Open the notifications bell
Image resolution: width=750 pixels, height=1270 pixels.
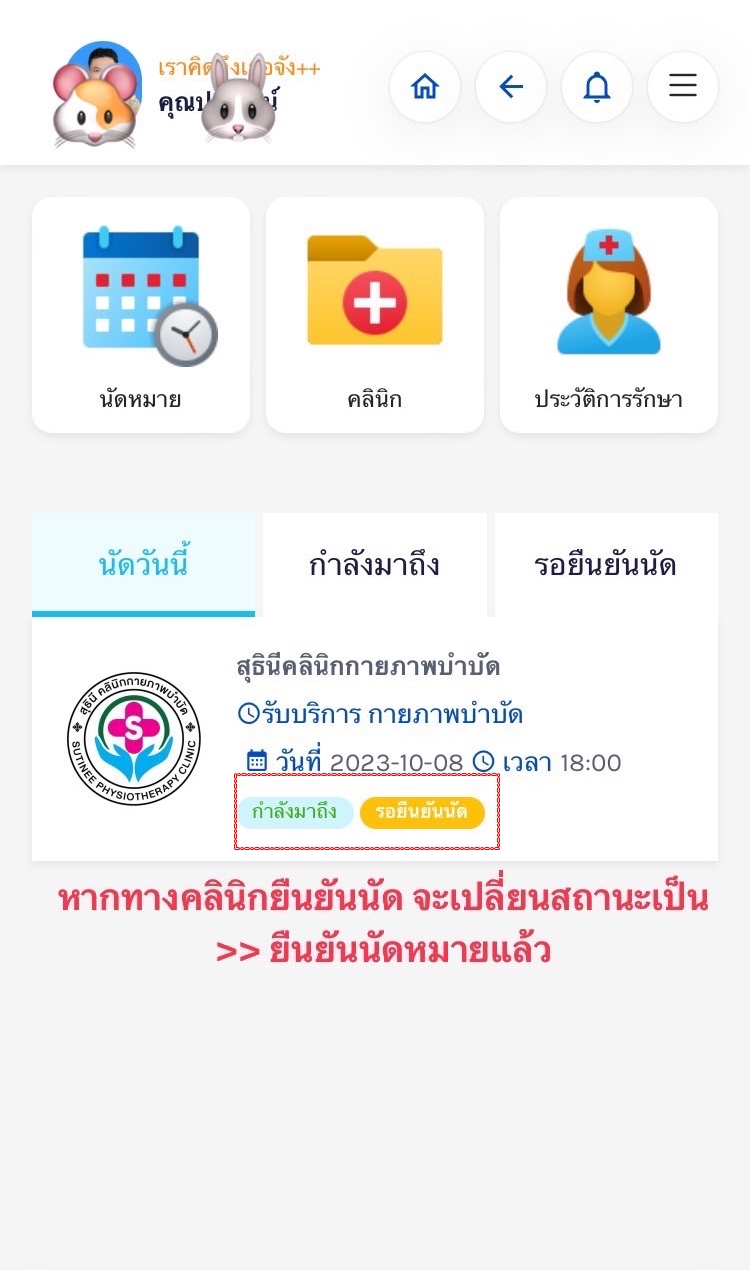tap(597, 87)
